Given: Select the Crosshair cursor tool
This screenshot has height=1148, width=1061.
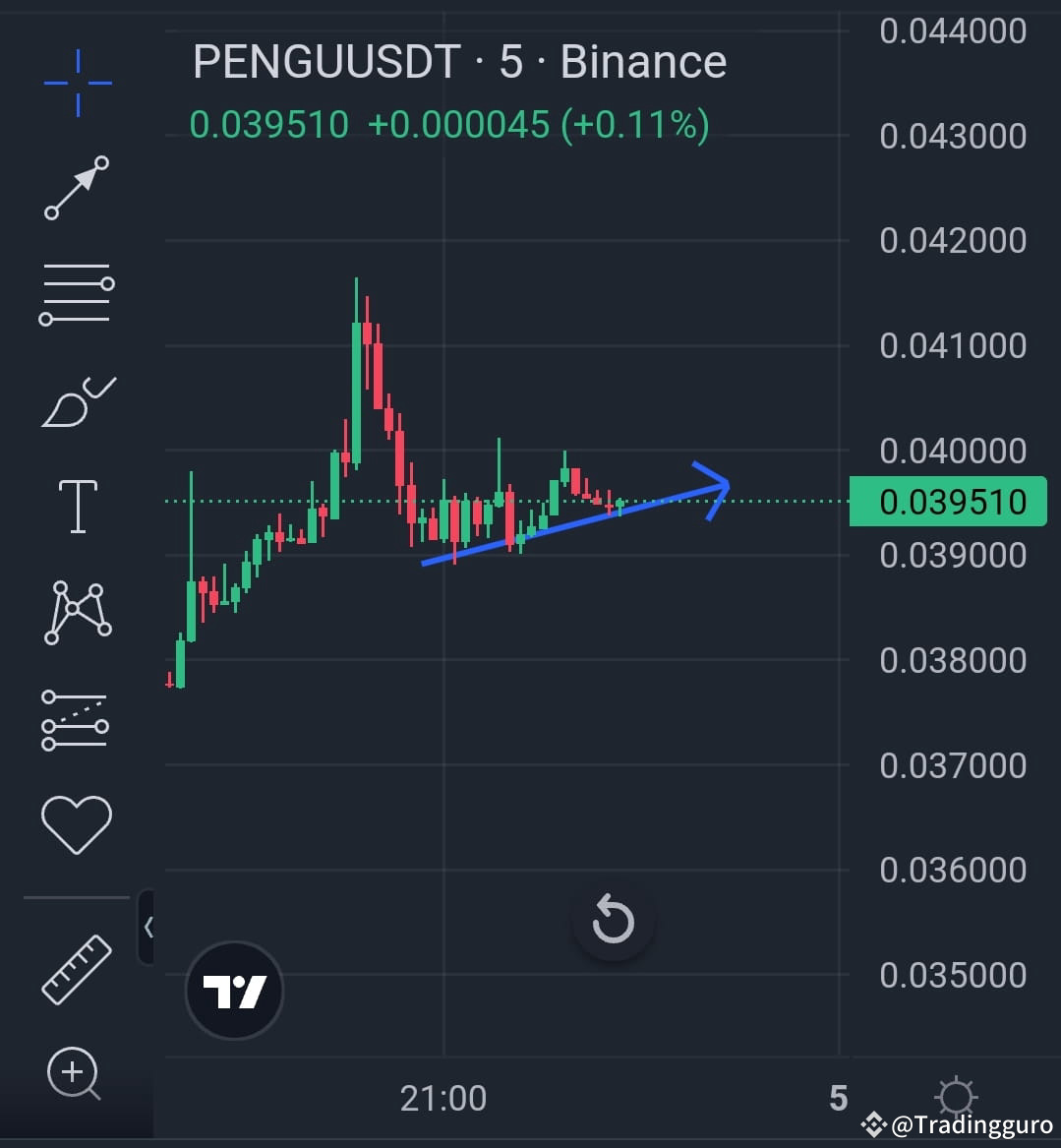Looking at the screenshot, I should [x=76, y=82].
